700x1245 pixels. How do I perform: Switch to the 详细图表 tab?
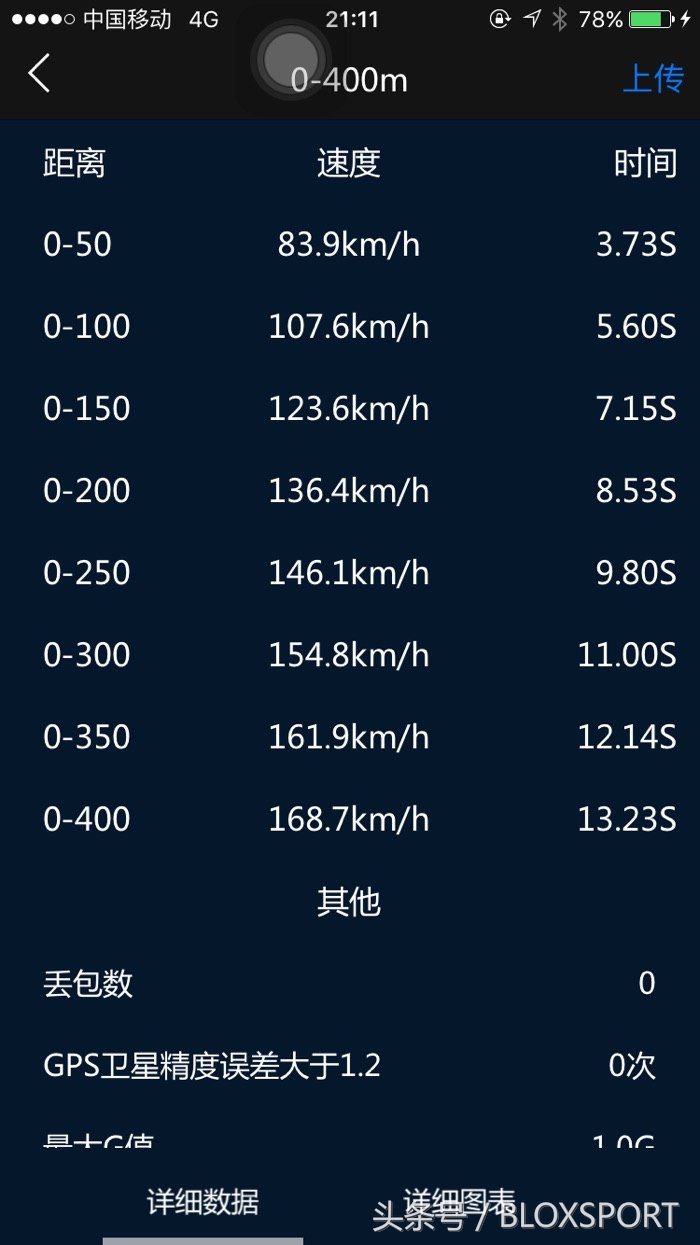click(459, 1201)
